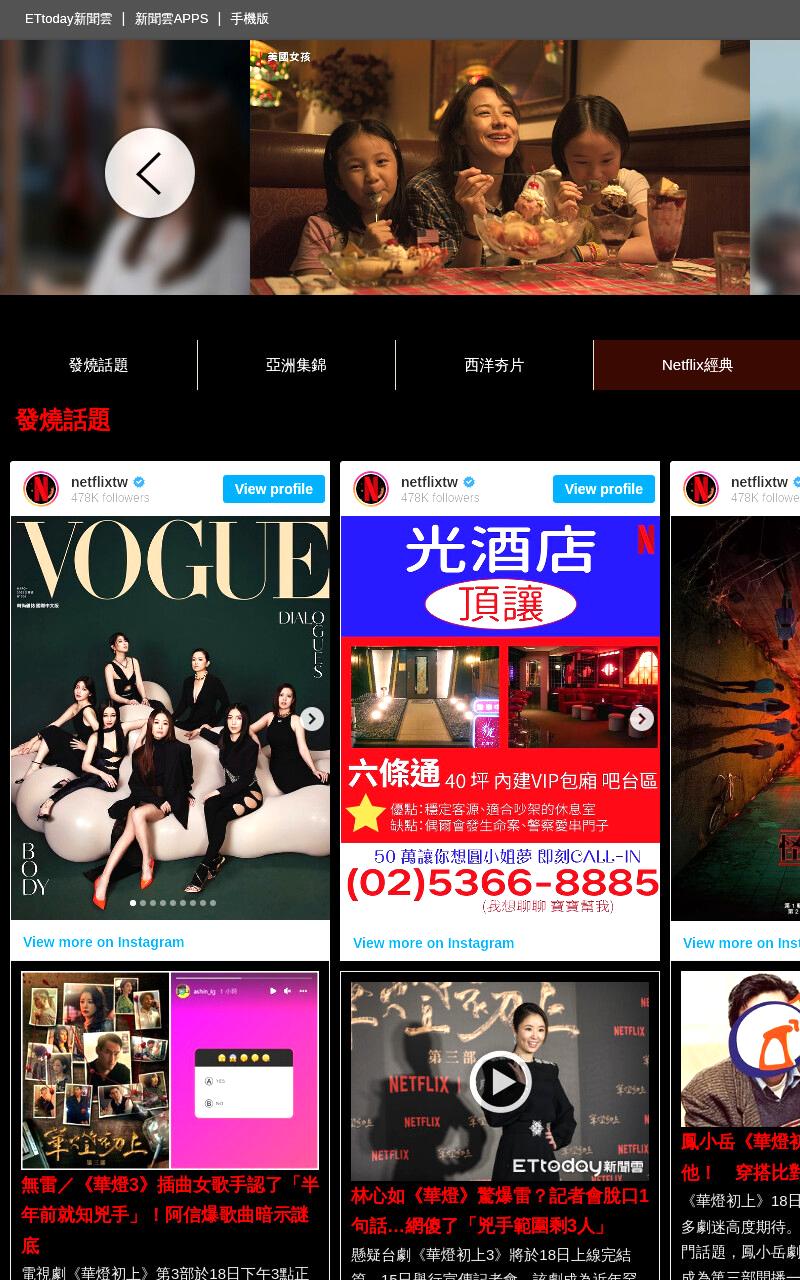
Task: Open the 新聞雲APPS link
Action: (x=171, y=19)
